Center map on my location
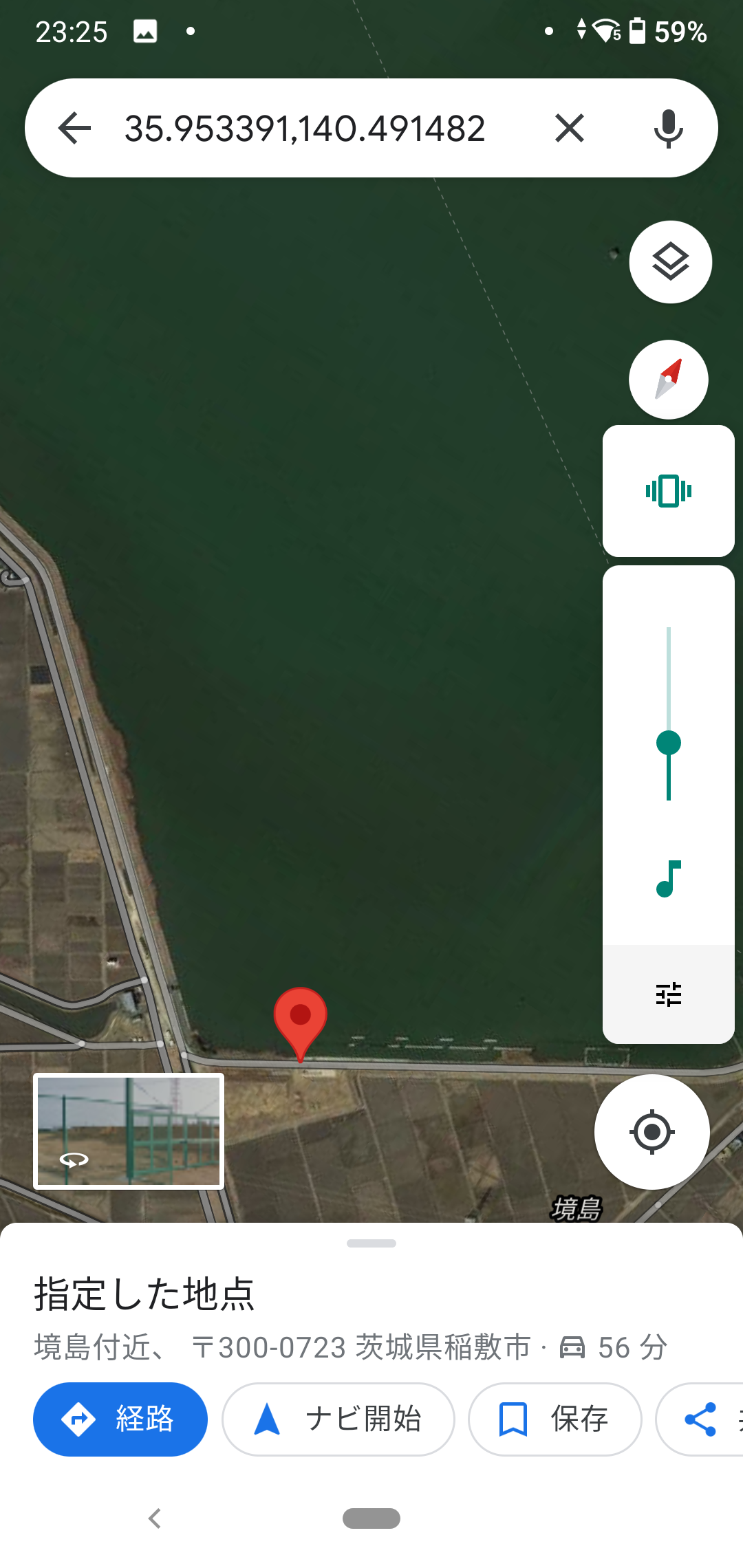This screenshot has height=1568, width=743. coord(652,1132)
